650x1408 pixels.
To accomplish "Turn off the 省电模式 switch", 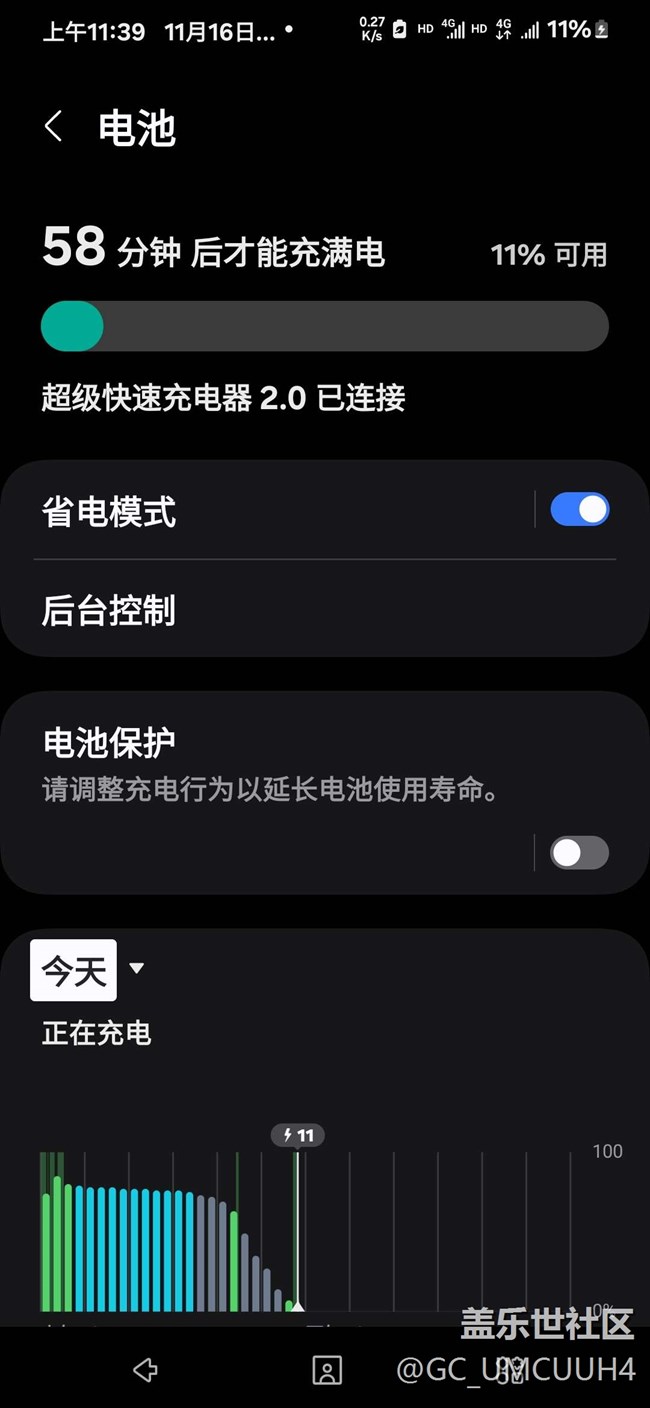I will click(580, 510).
